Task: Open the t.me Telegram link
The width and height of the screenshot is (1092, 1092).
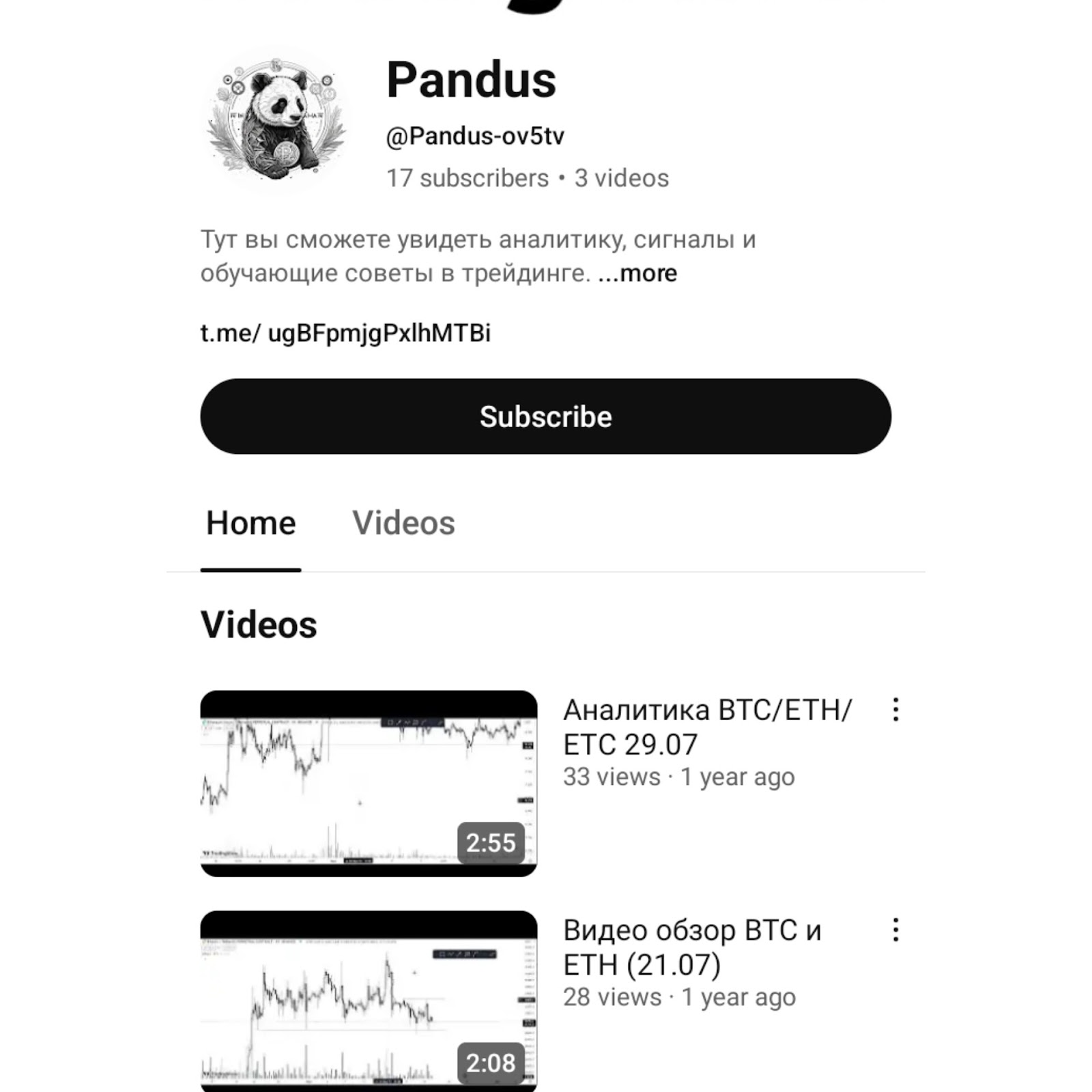Action: click(x=345, y=333)
